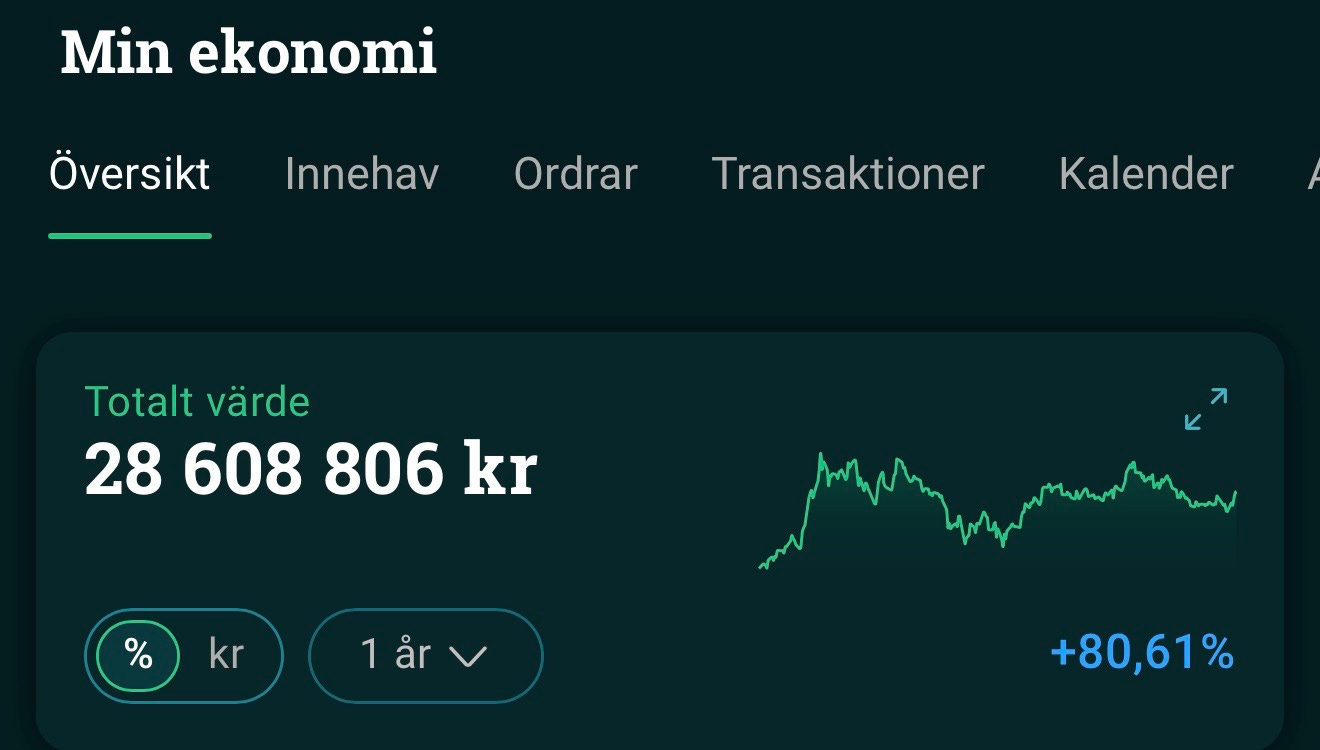Expand the total value chart to fullscreen
The width and height of the screenshot is (1320, 750).
pyautogui.click(x=1206, y=409)
